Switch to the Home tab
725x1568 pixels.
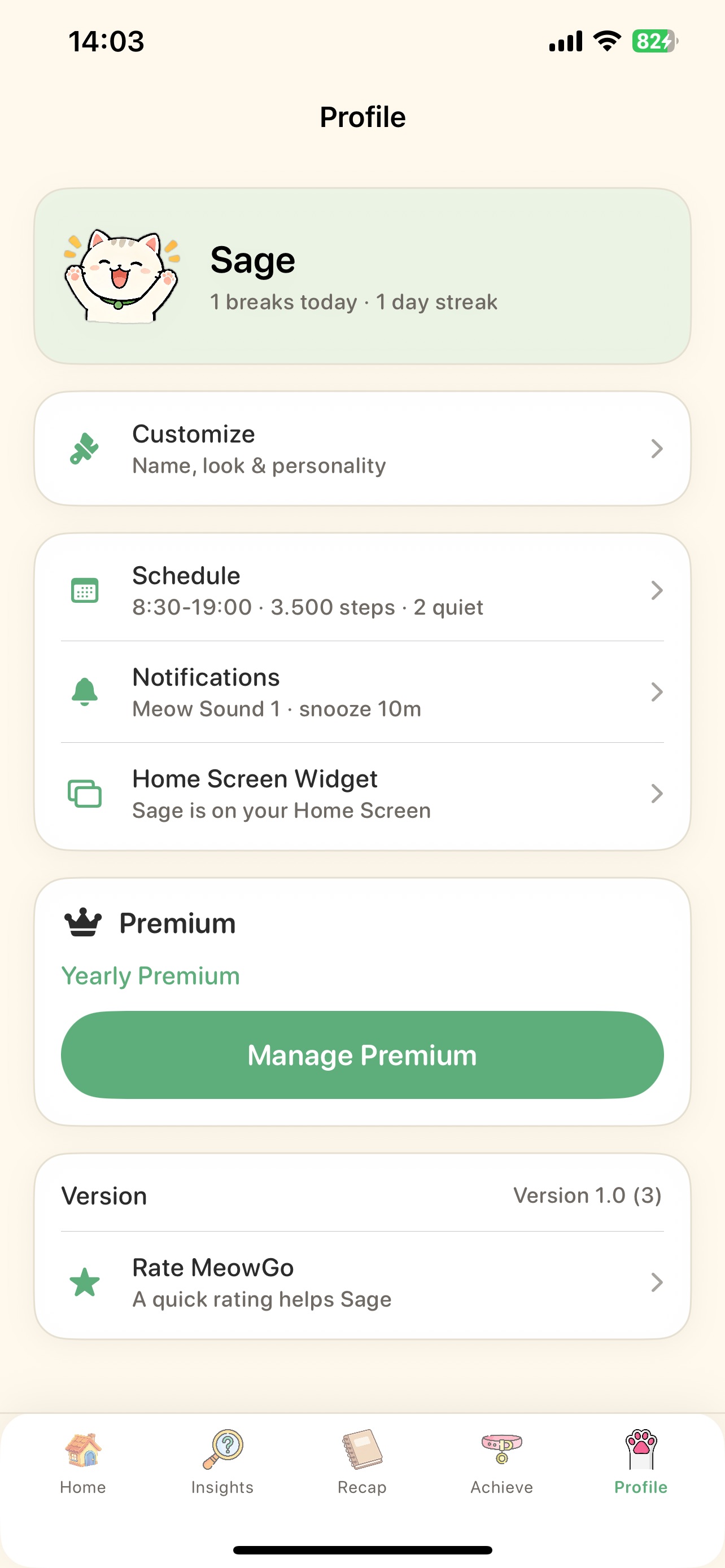tap(83, 1462)
